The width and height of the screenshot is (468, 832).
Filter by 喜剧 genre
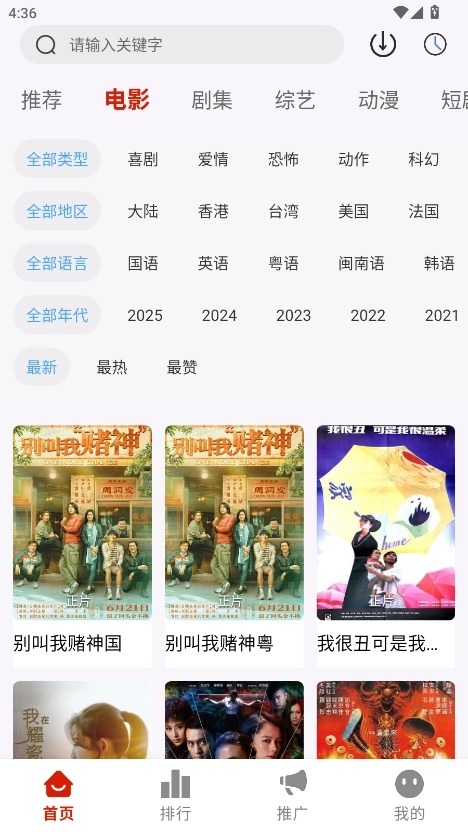(143, 159)
